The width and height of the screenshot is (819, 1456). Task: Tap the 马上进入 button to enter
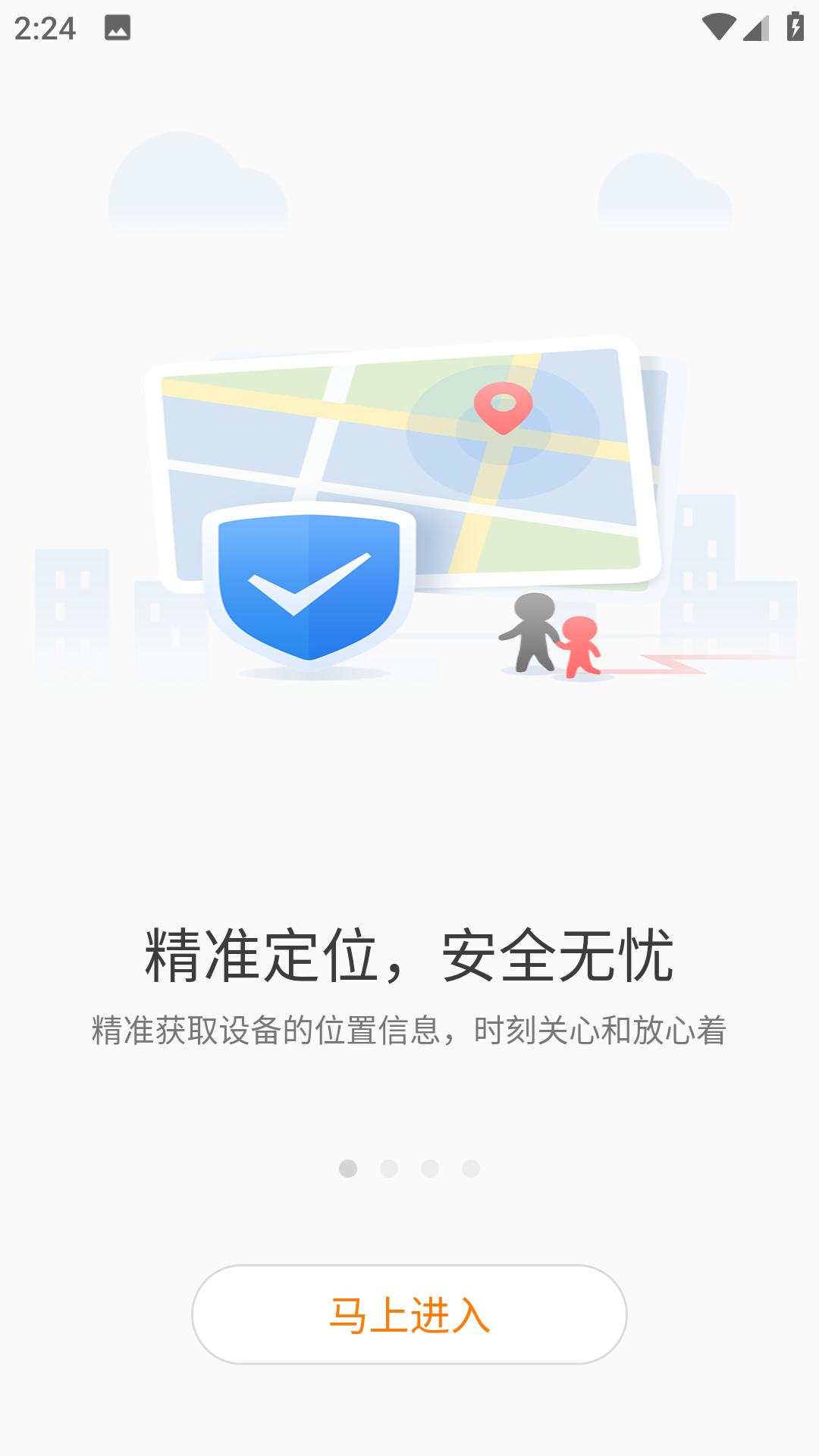pos(409,1314)
